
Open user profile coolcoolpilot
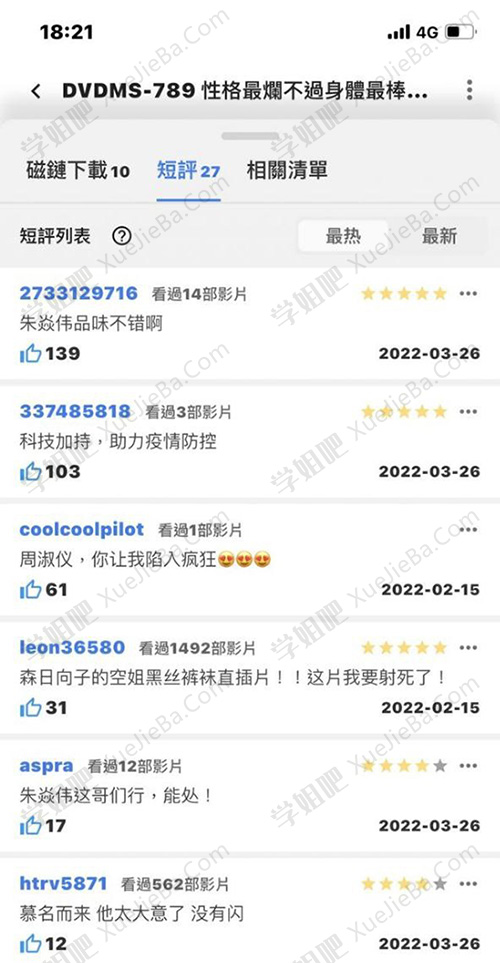click(82, 529)
